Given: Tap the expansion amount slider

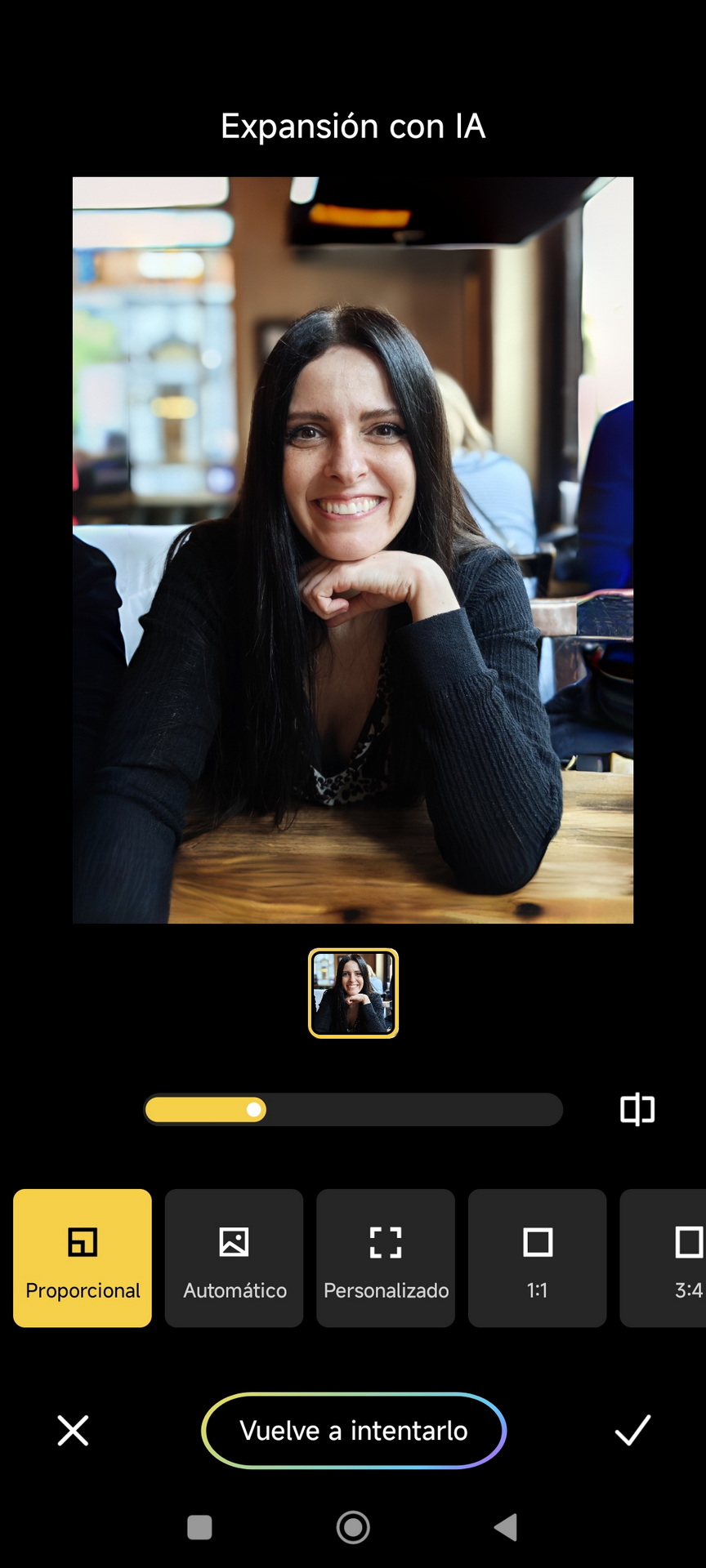Looking at the screenshot, I should (353, 1110).
